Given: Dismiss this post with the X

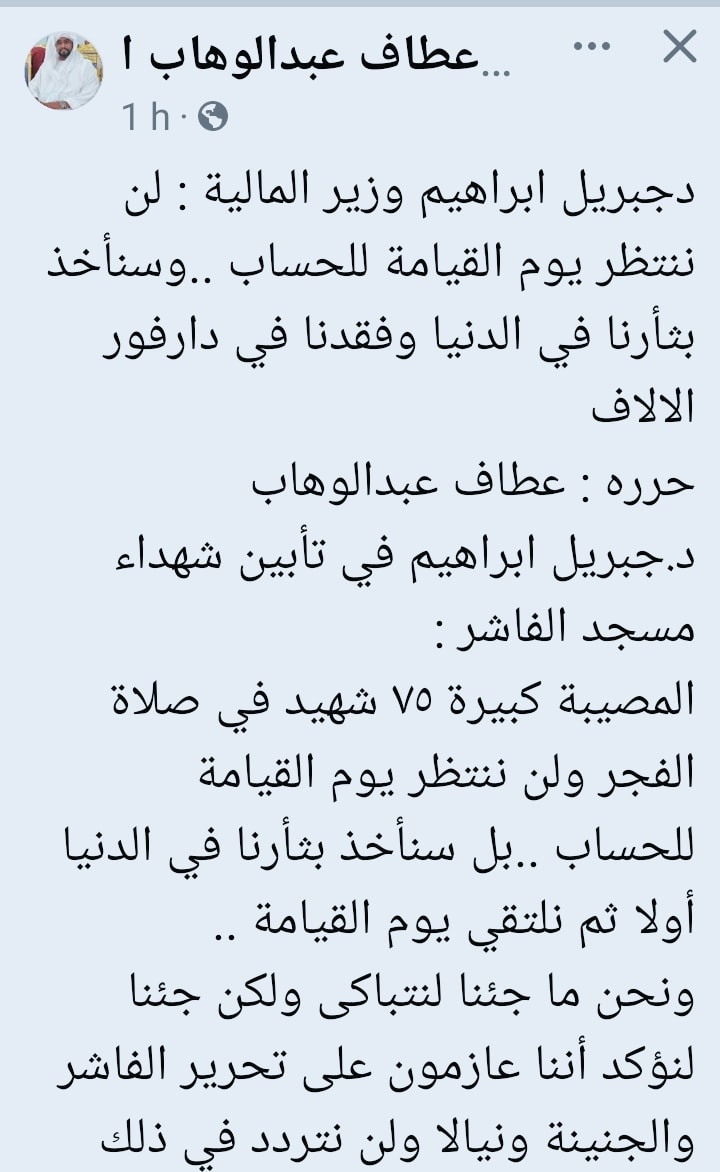Looking at the screenshot, I should (680, 46).
